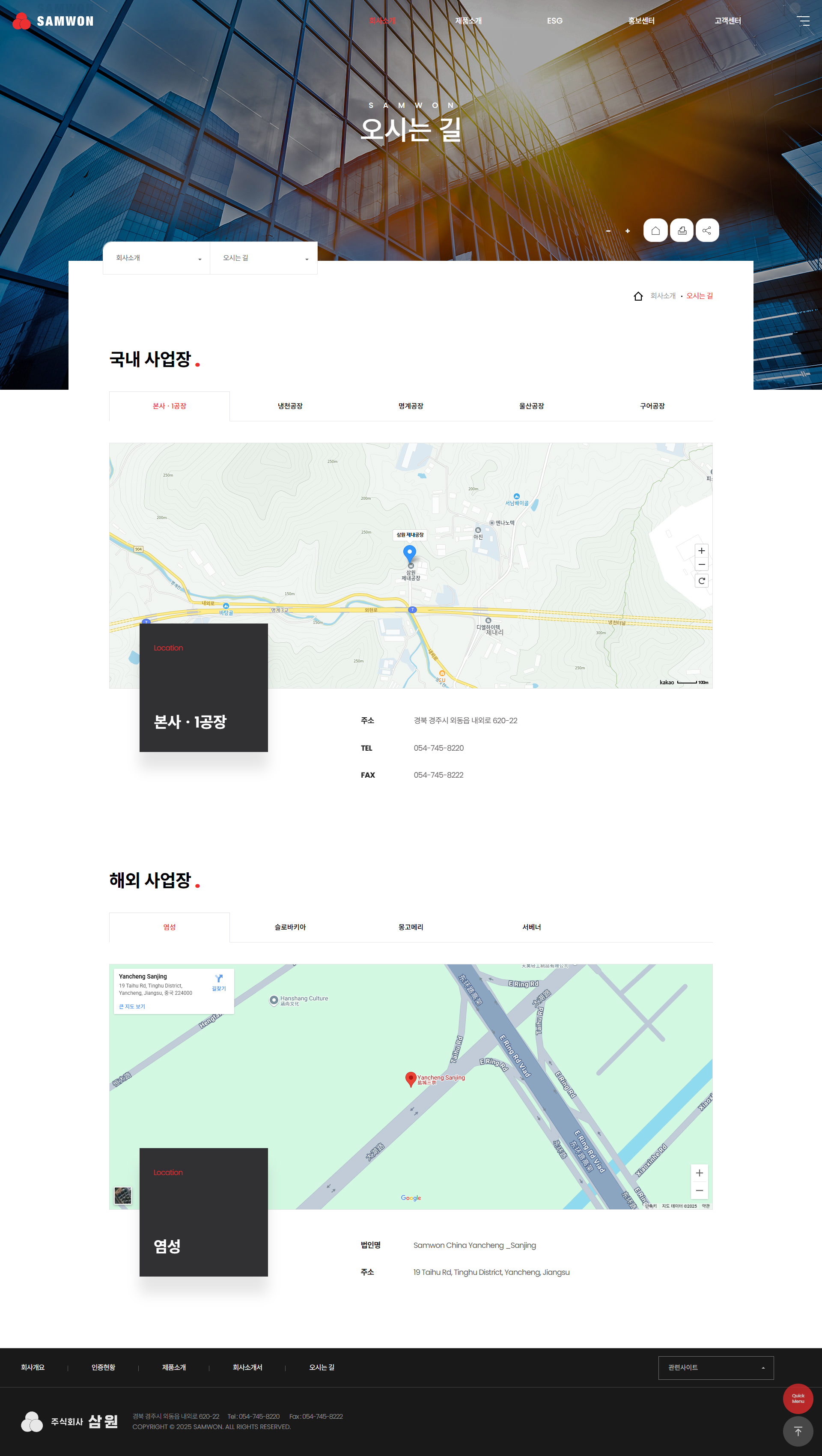The width and height of the screenshot is (822, 1456).
Task: Print the page with printer icon
Action: [681, 231]
